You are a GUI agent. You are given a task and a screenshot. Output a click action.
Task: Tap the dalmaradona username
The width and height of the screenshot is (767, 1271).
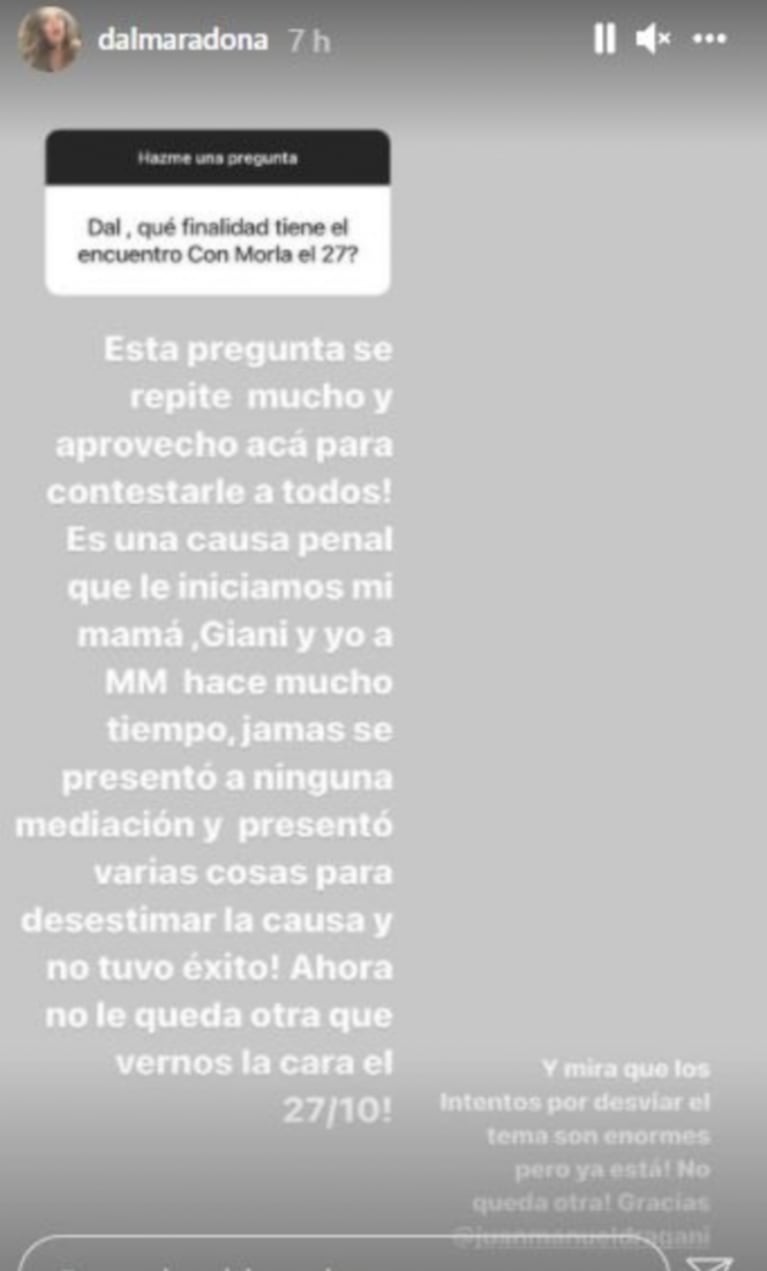pos(183,40)
